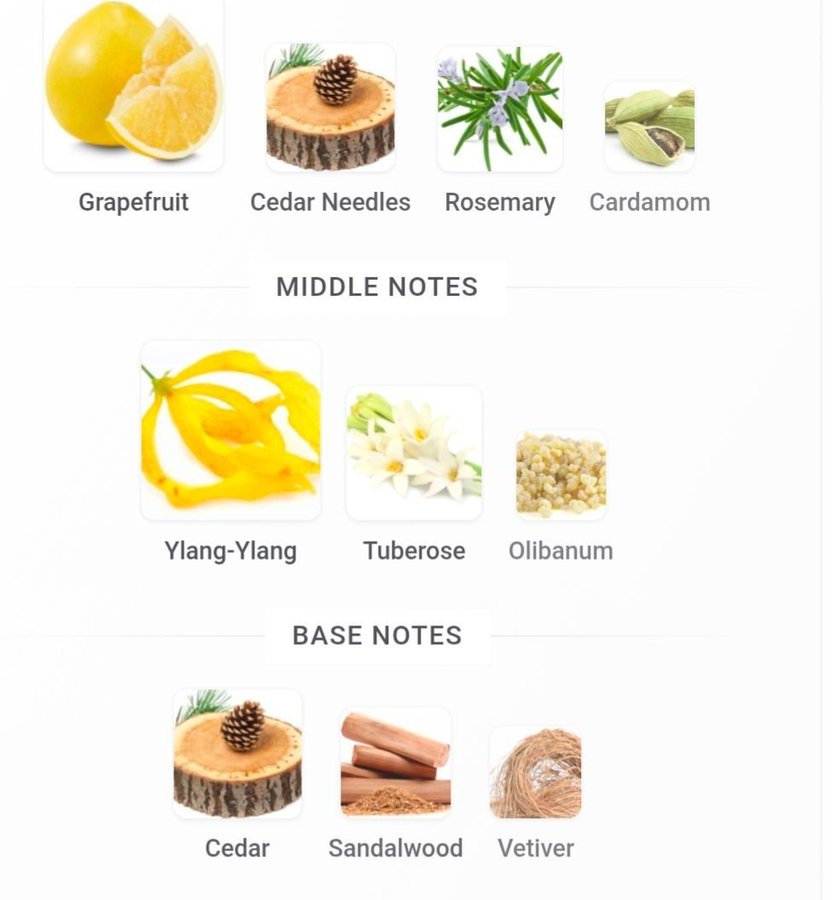Tap the Cardamom note
The image size is (838, 900).
tap(650, 127)
